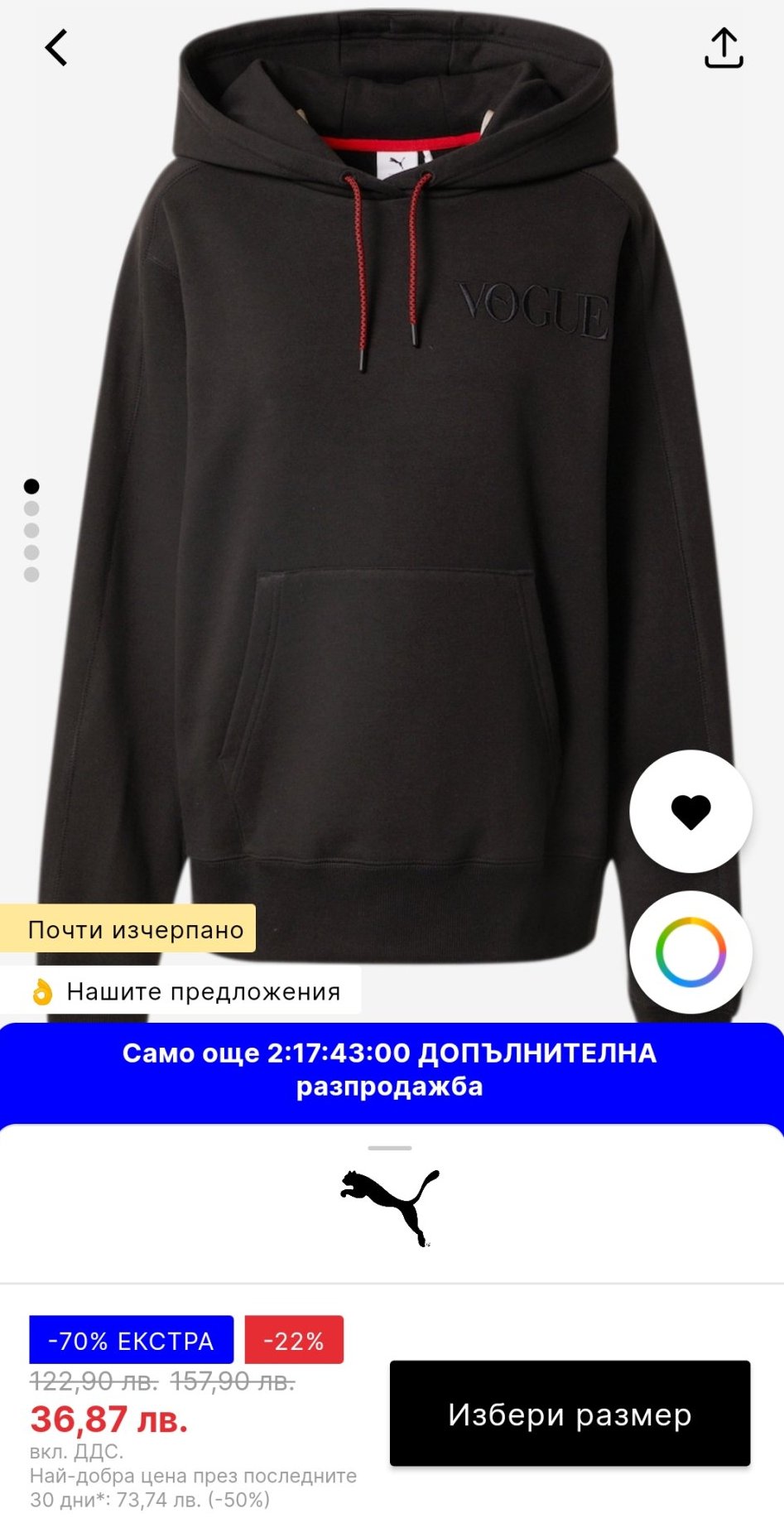Tap Избери размер to choose size
784x1523 pixels.
point(570,1415)
